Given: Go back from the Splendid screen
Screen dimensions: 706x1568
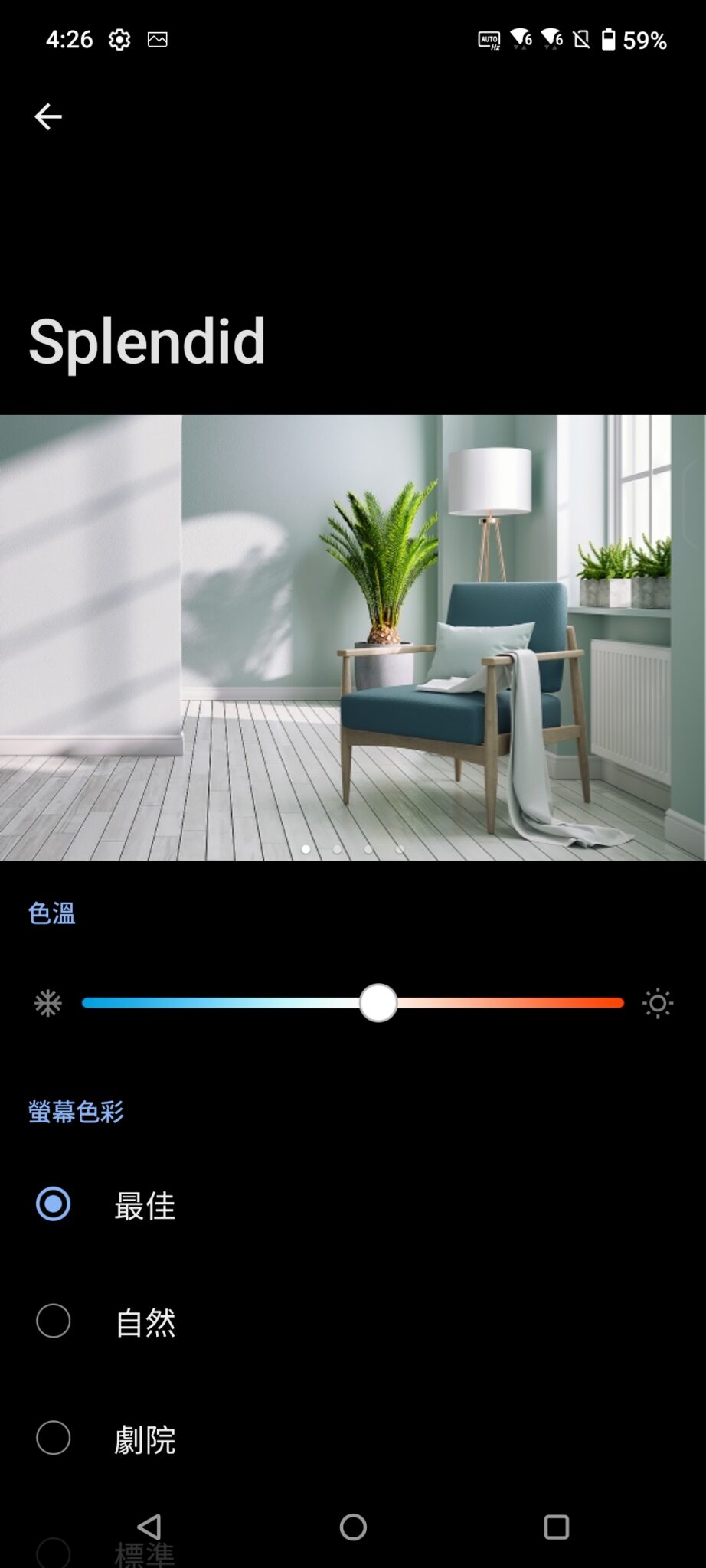Looking at the screenshot, I should 47,116.
